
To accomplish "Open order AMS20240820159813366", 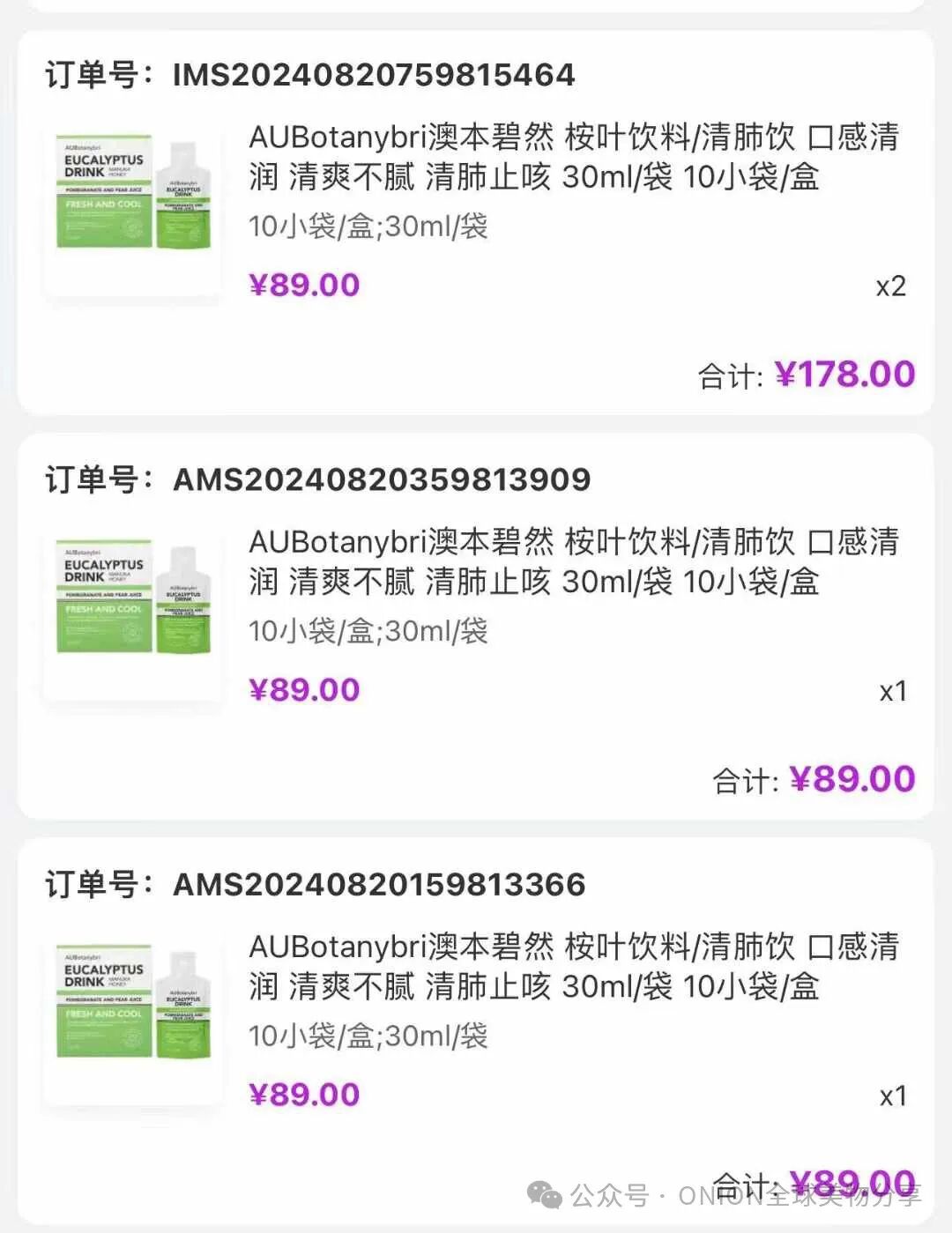I will pos(475,1031).
